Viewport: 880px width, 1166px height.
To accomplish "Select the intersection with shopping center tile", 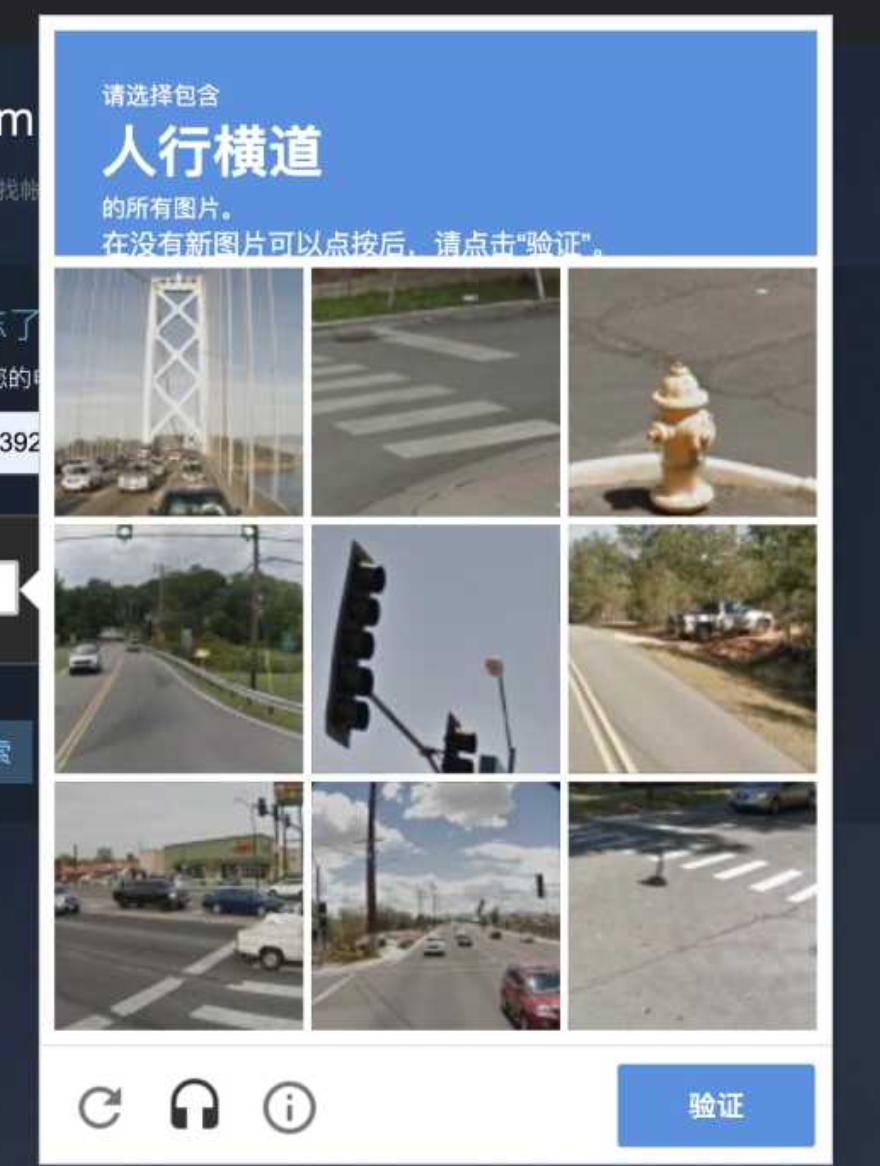I will (x=178, y=905).
